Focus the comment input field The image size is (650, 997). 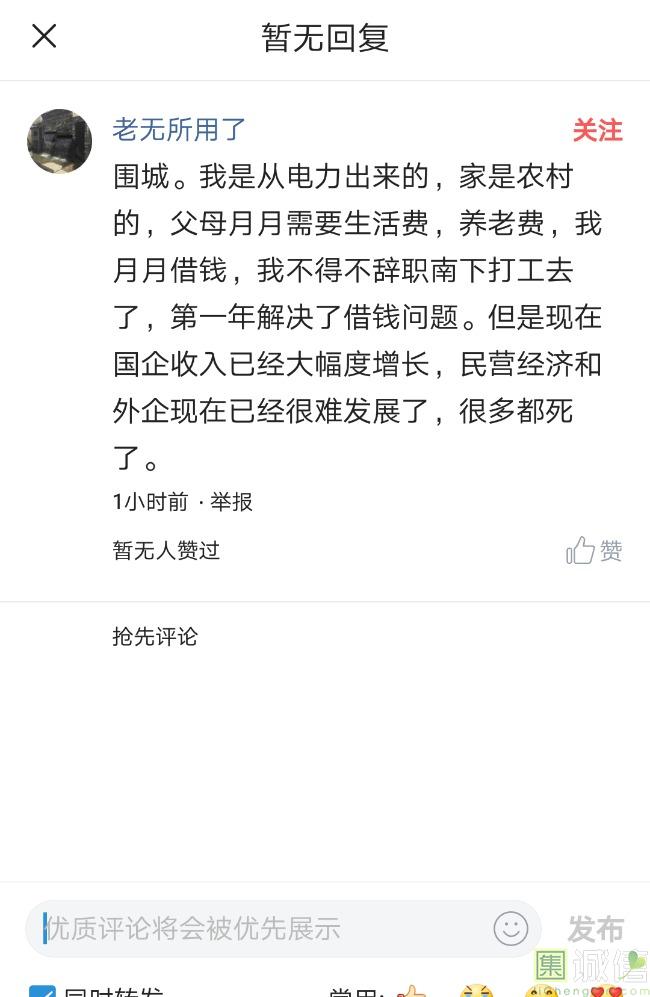coord(260,928)
